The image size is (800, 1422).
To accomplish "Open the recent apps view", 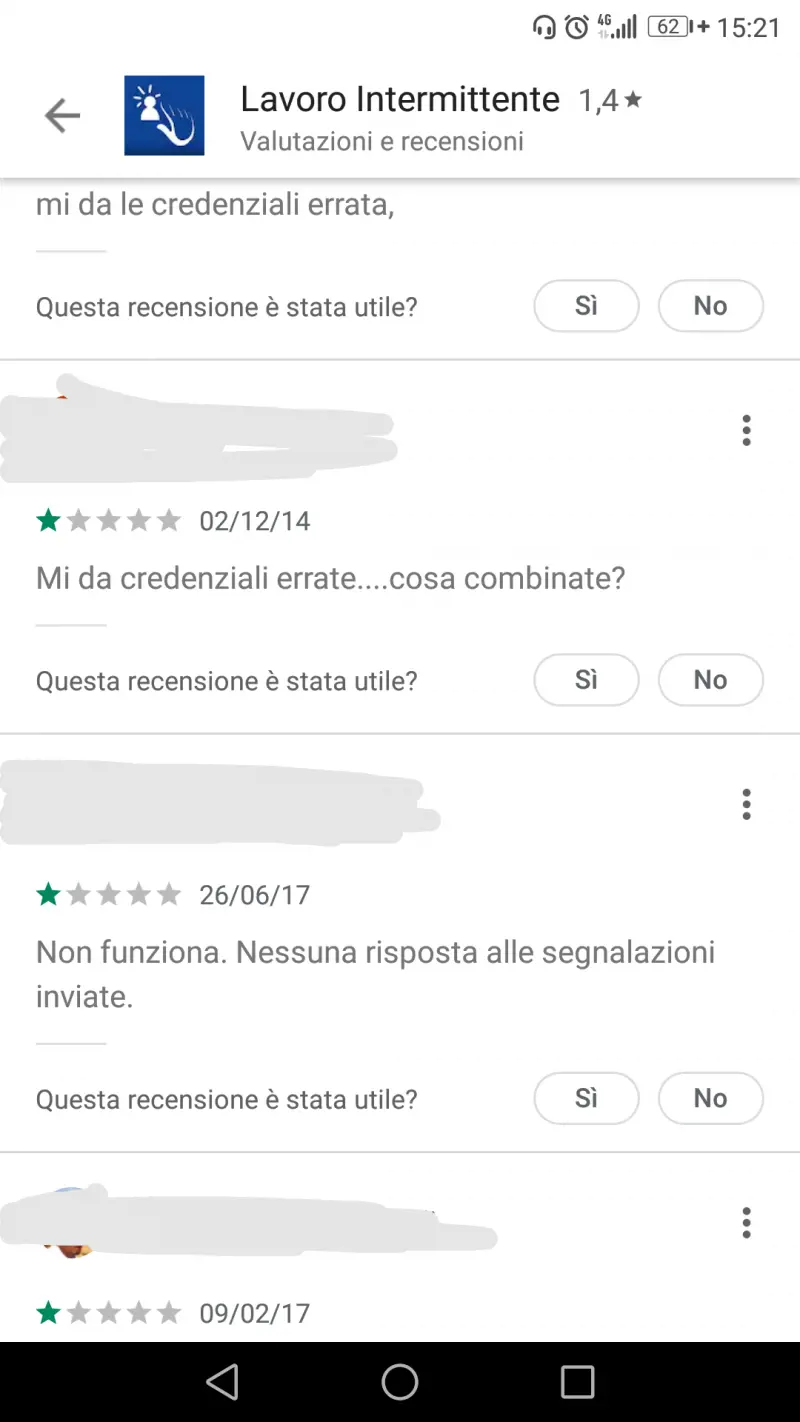I will (577, 1382).
